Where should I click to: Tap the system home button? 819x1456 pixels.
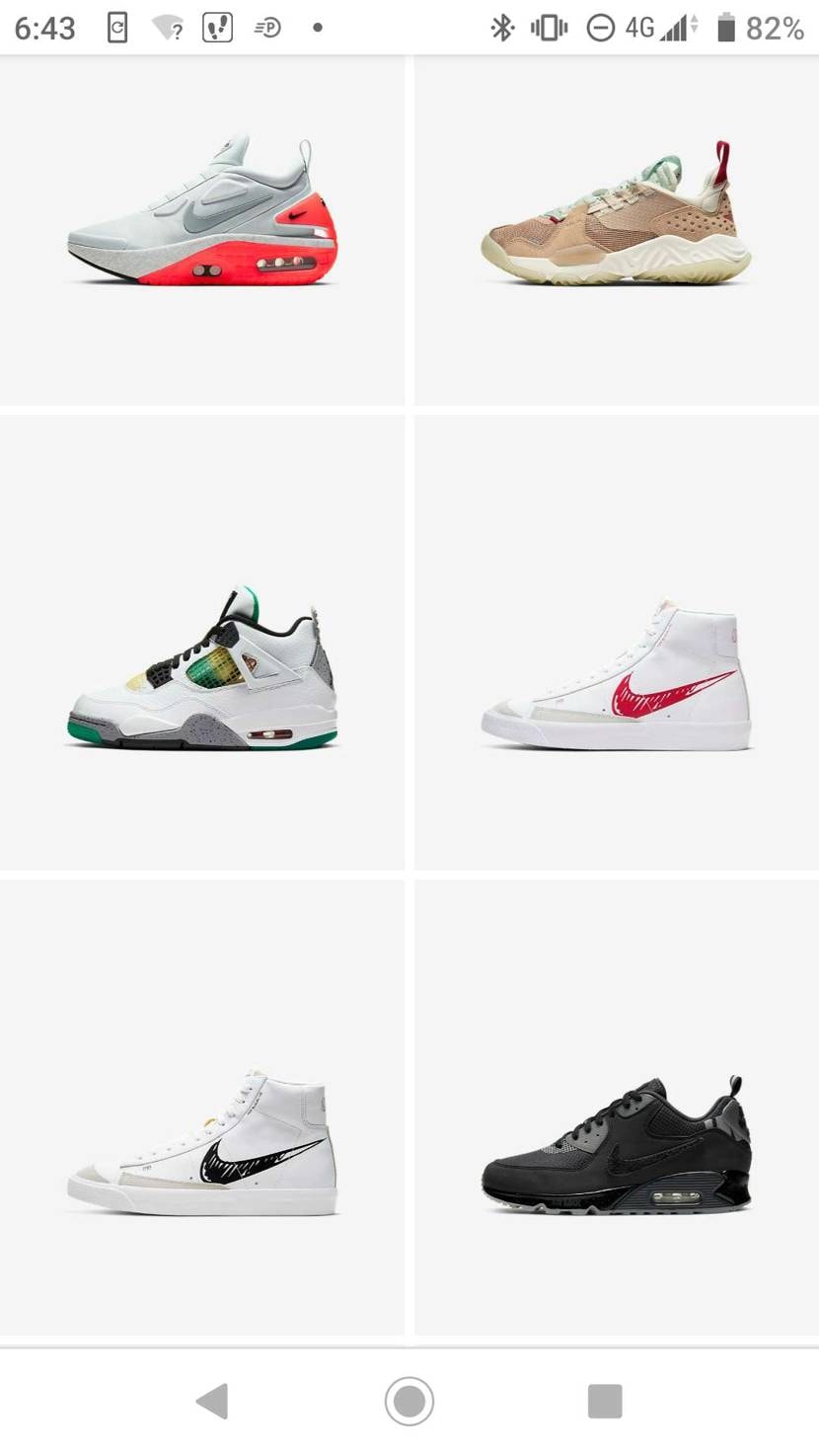[x=409, y=1400]
